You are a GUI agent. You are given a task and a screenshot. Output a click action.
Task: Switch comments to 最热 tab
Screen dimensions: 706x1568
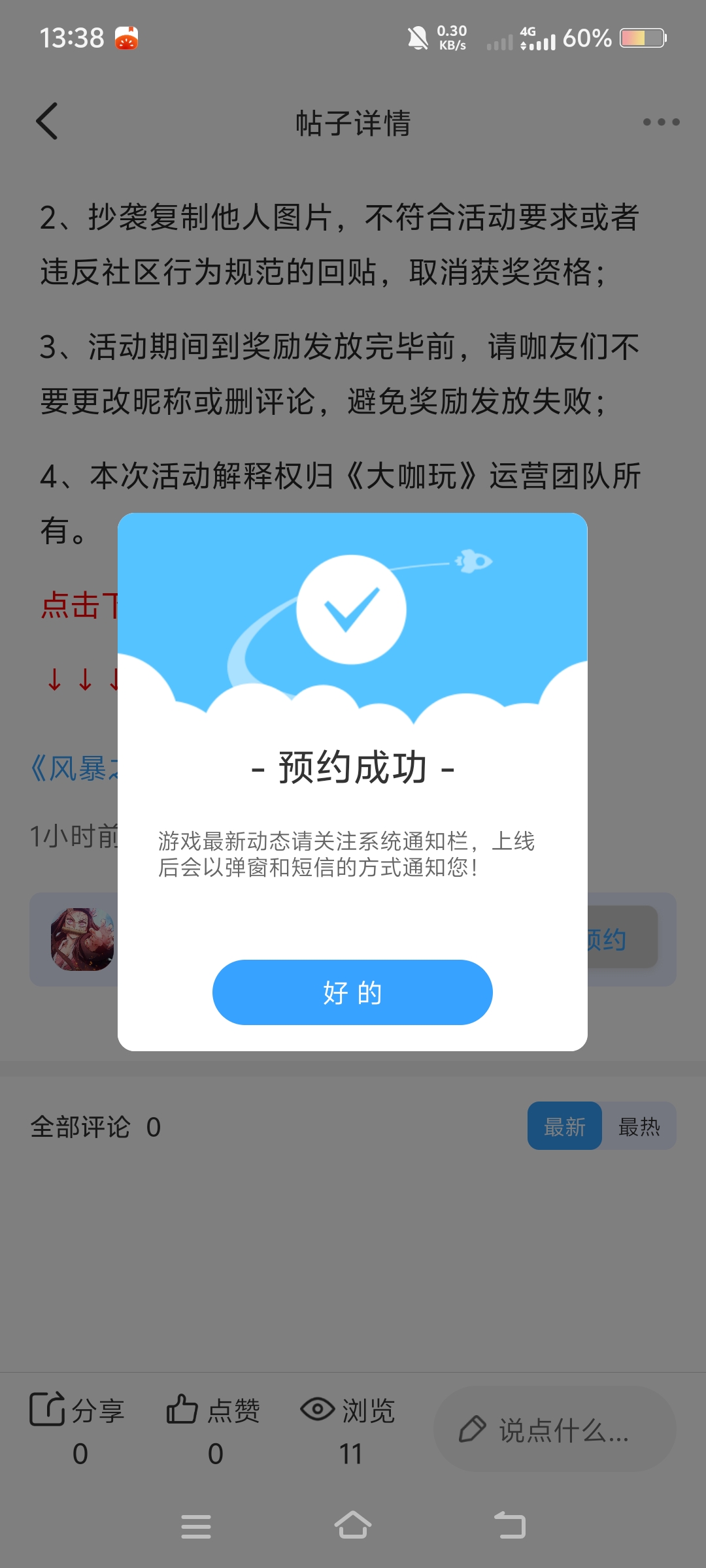(x=639, y=1126)
